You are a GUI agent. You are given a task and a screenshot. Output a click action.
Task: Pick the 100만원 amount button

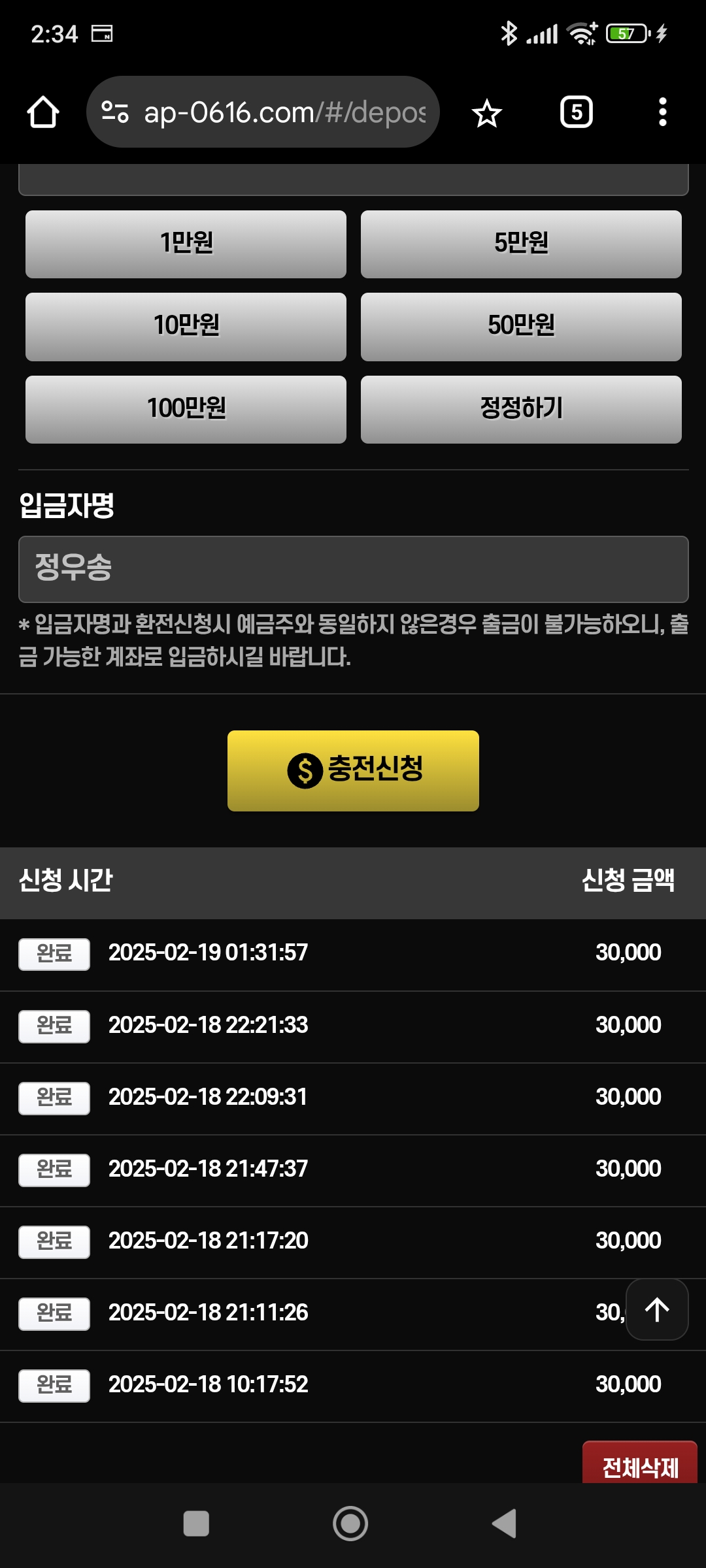pyautogui.click(x=186, y=409)
